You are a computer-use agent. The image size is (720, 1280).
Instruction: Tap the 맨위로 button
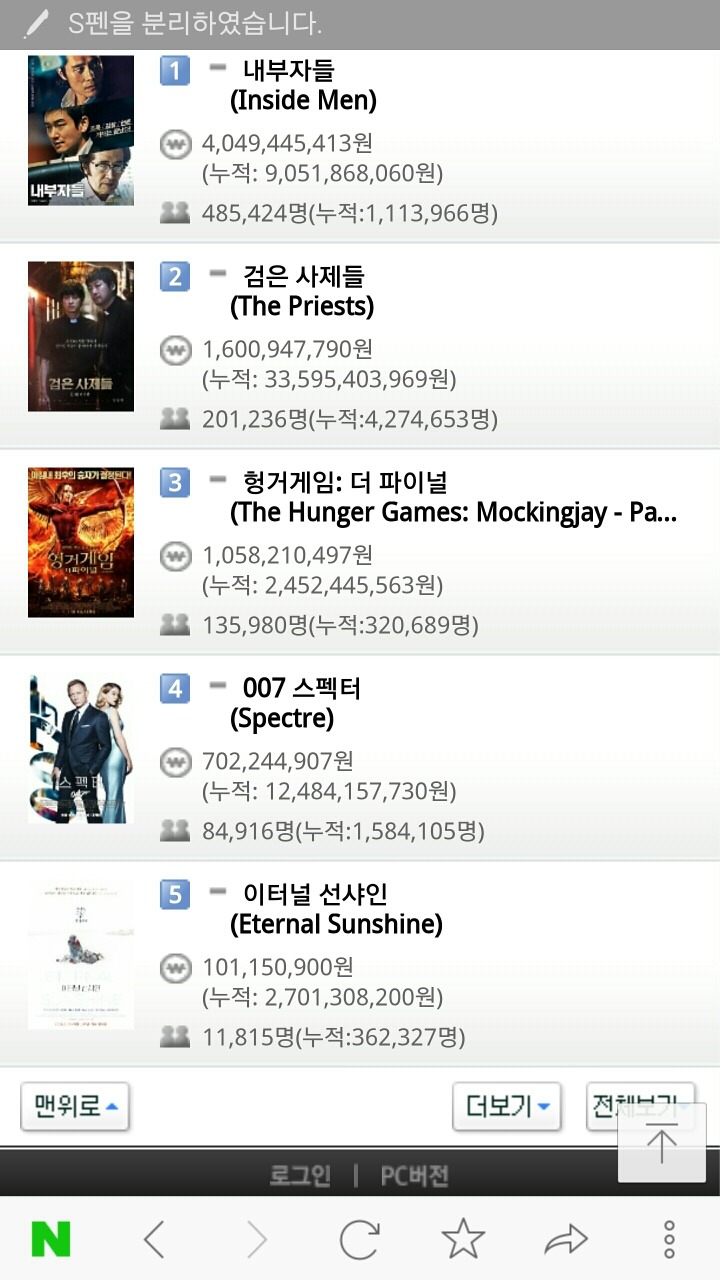point(75,1107)
